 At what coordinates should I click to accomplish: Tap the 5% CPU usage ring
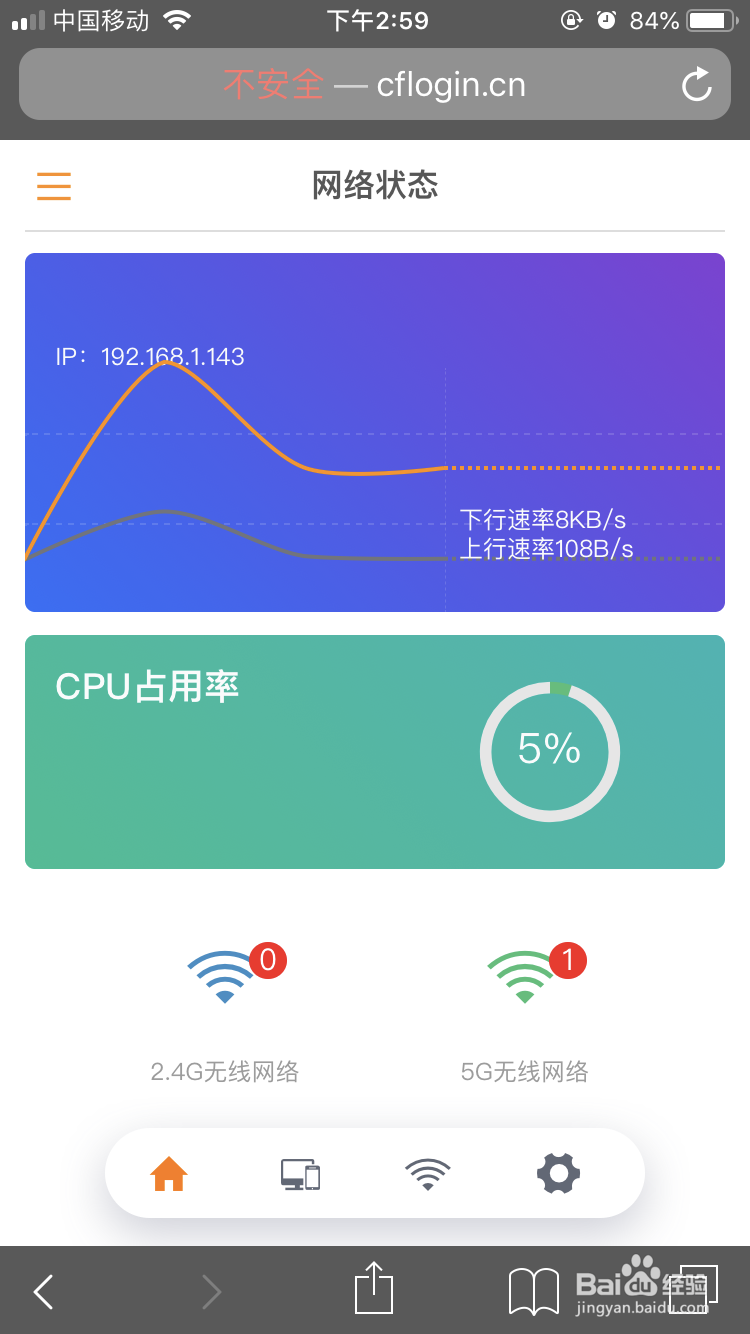pos(549,751)
